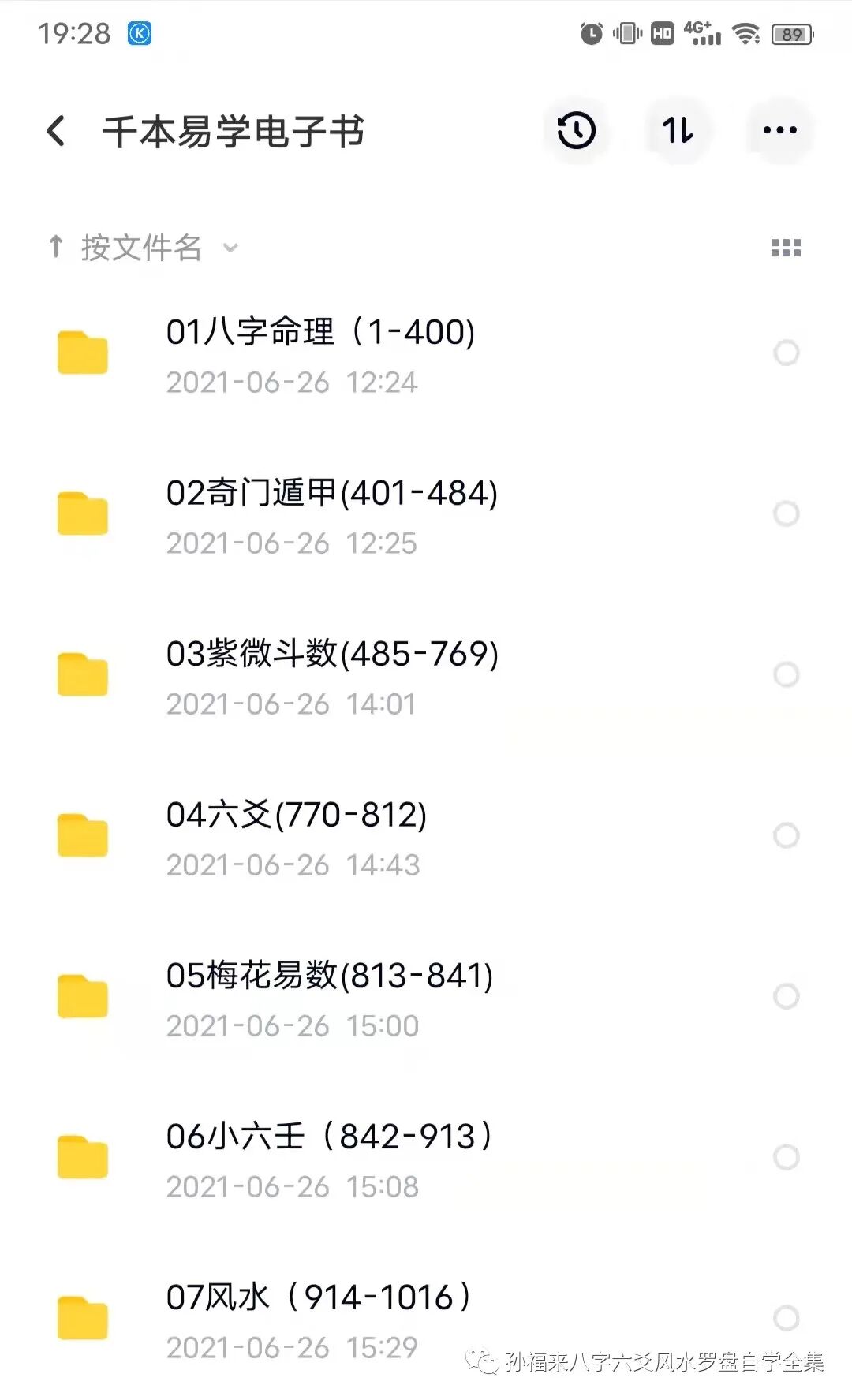Screen dimensions: 852x1400
Task: Open the recent history clock icon
Action: click(577, 130)
